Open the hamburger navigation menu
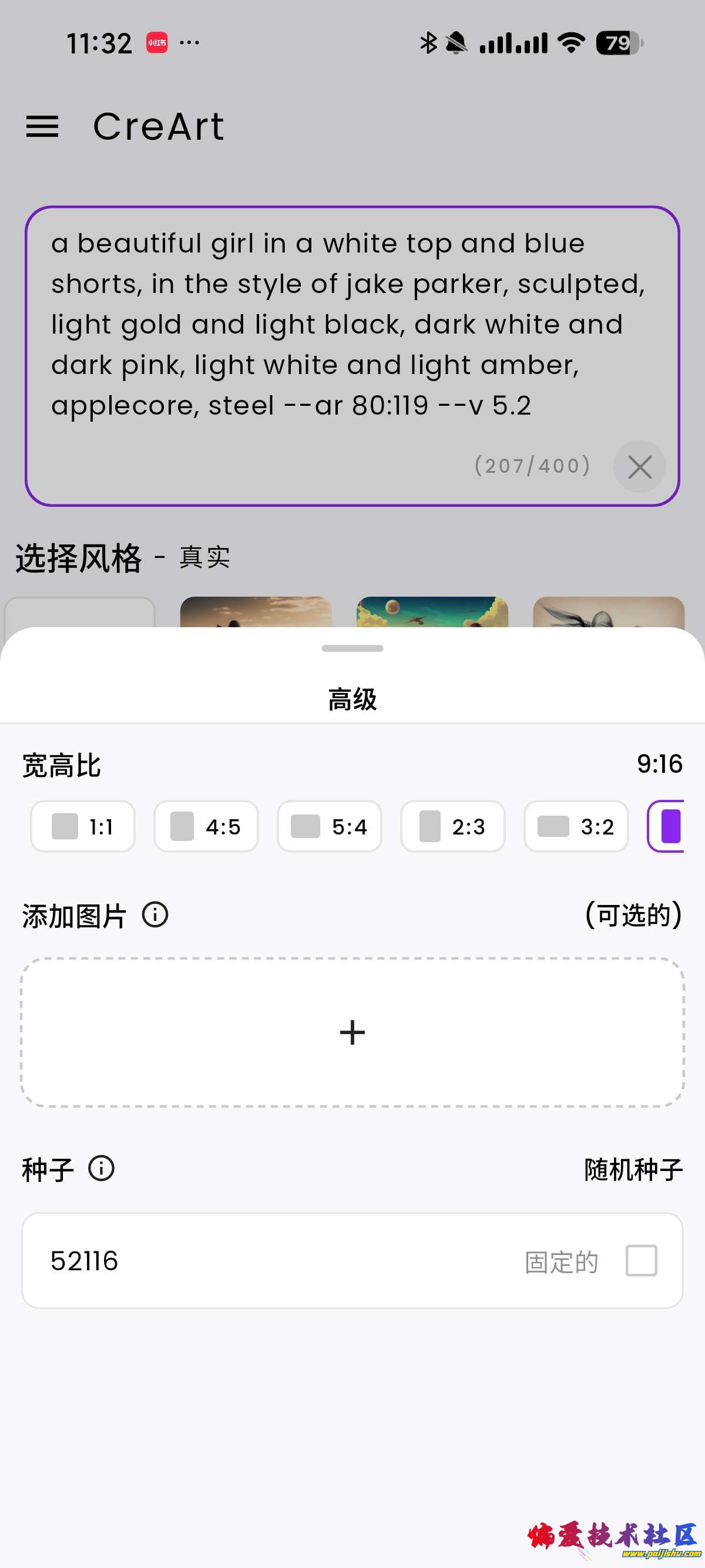Image resolution: width=705 pixels, height=1568 pixels. (43, 127)
